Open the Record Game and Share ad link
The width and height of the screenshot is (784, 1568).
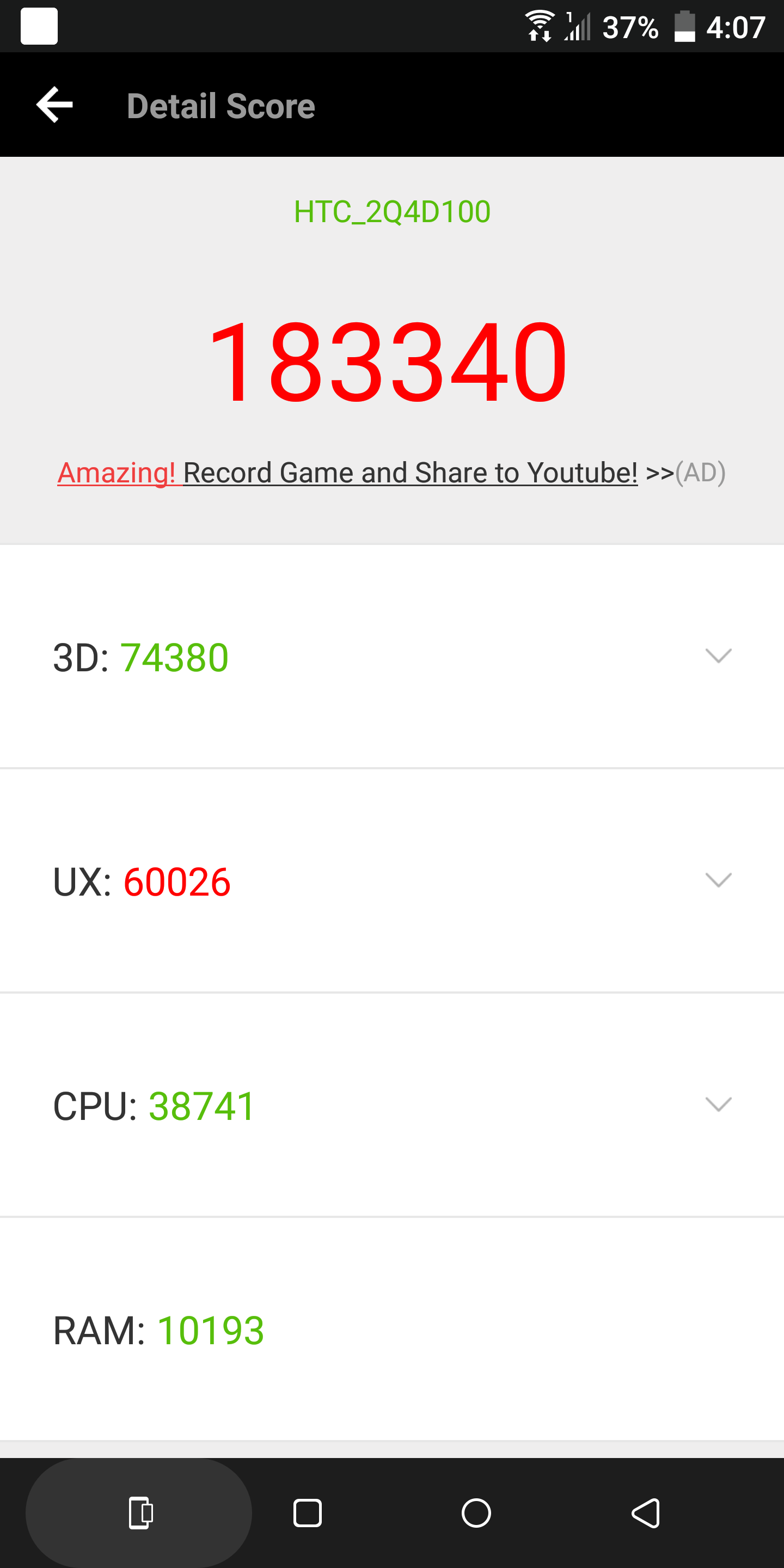[391, 473]
